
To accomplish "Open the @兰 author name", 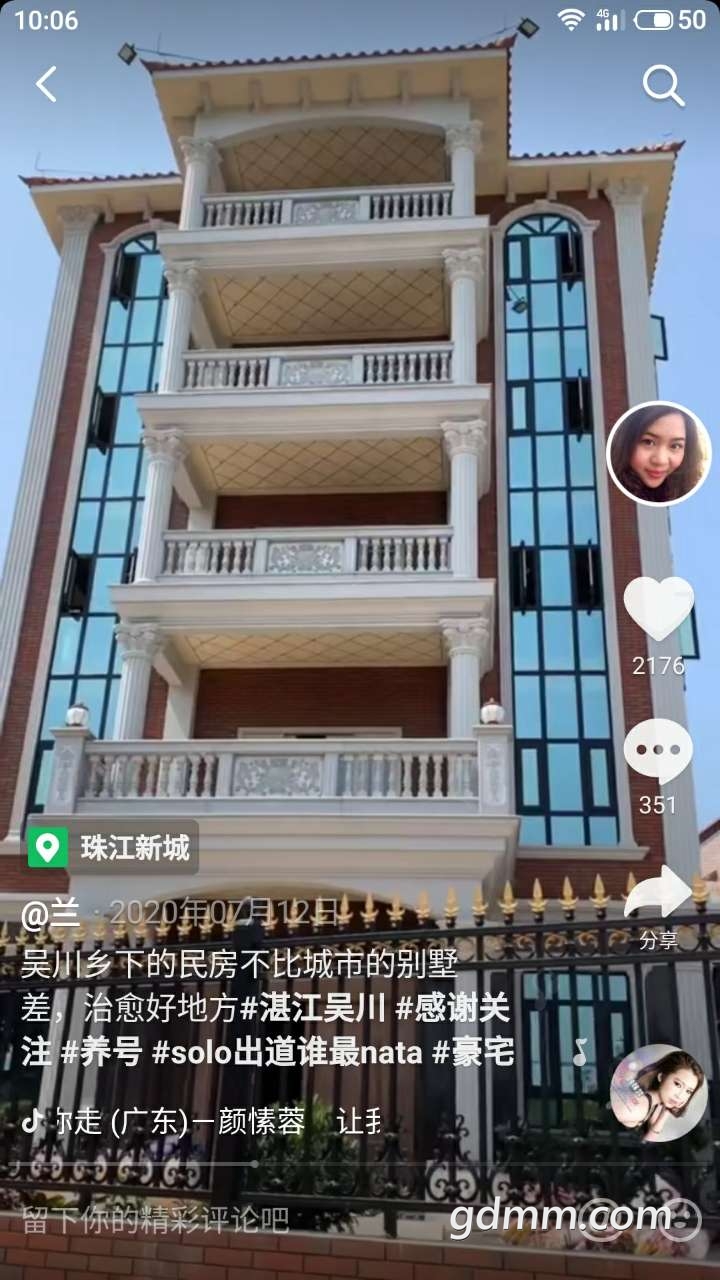I will coord(50,912).
